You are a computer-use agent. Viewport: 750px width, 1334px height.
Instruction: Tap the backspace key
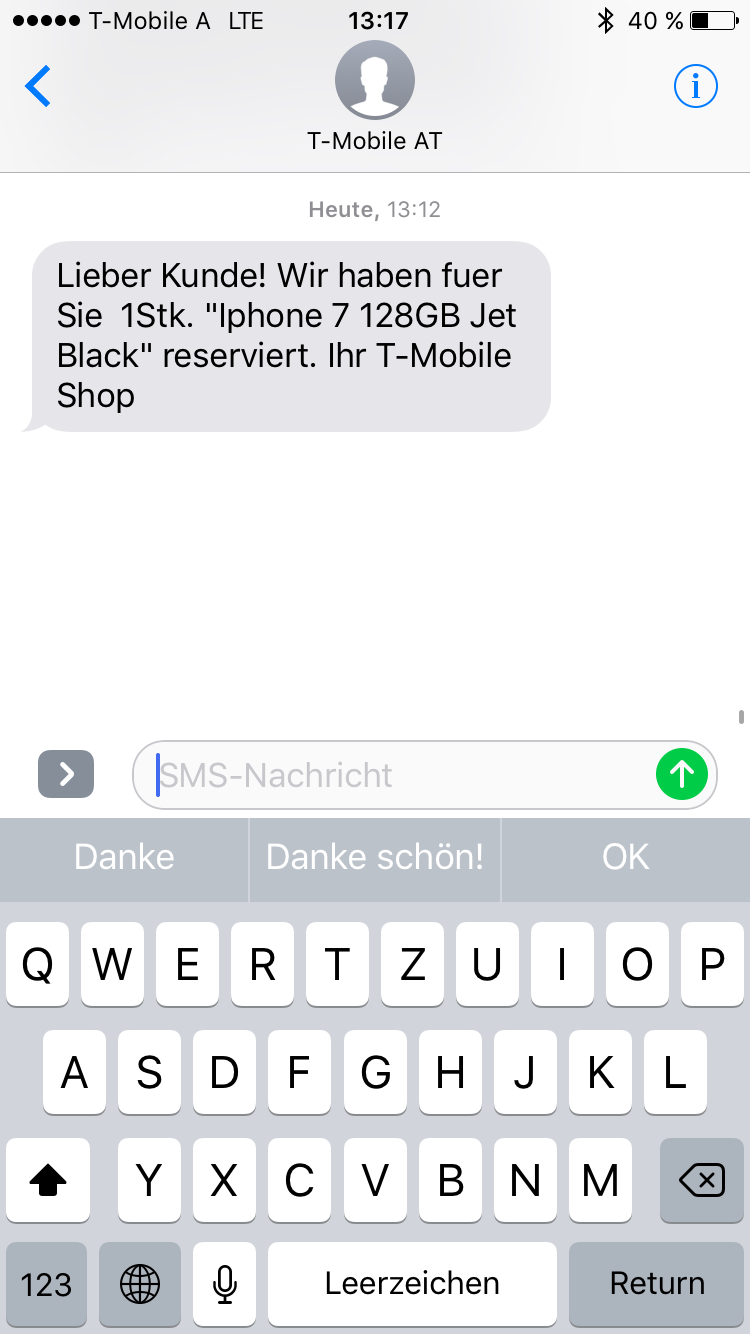702,1182
